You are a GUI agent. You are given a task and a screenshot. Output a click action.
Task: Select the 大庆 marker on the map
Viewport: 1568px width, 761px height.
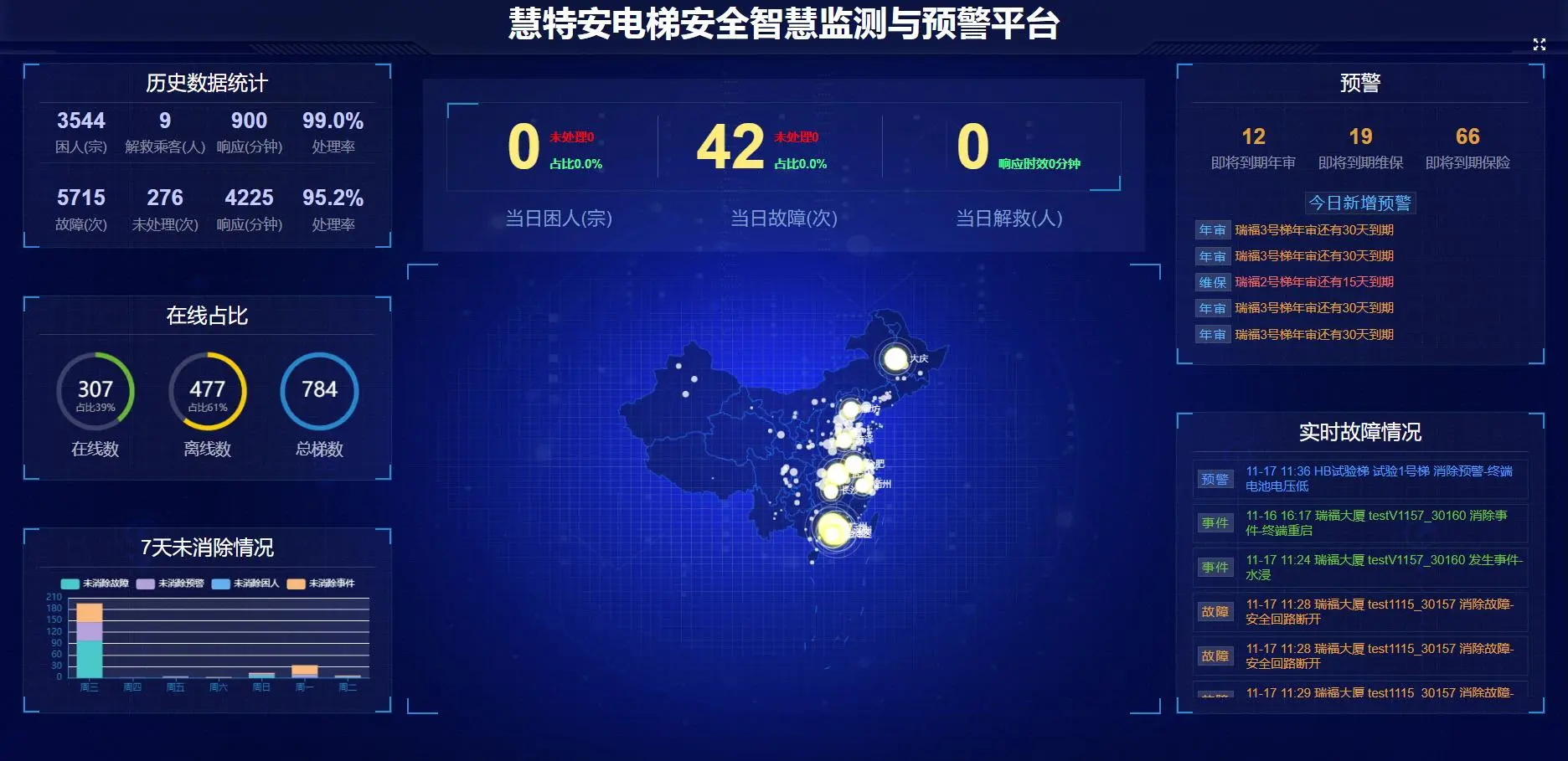click(x=895, y=359)
